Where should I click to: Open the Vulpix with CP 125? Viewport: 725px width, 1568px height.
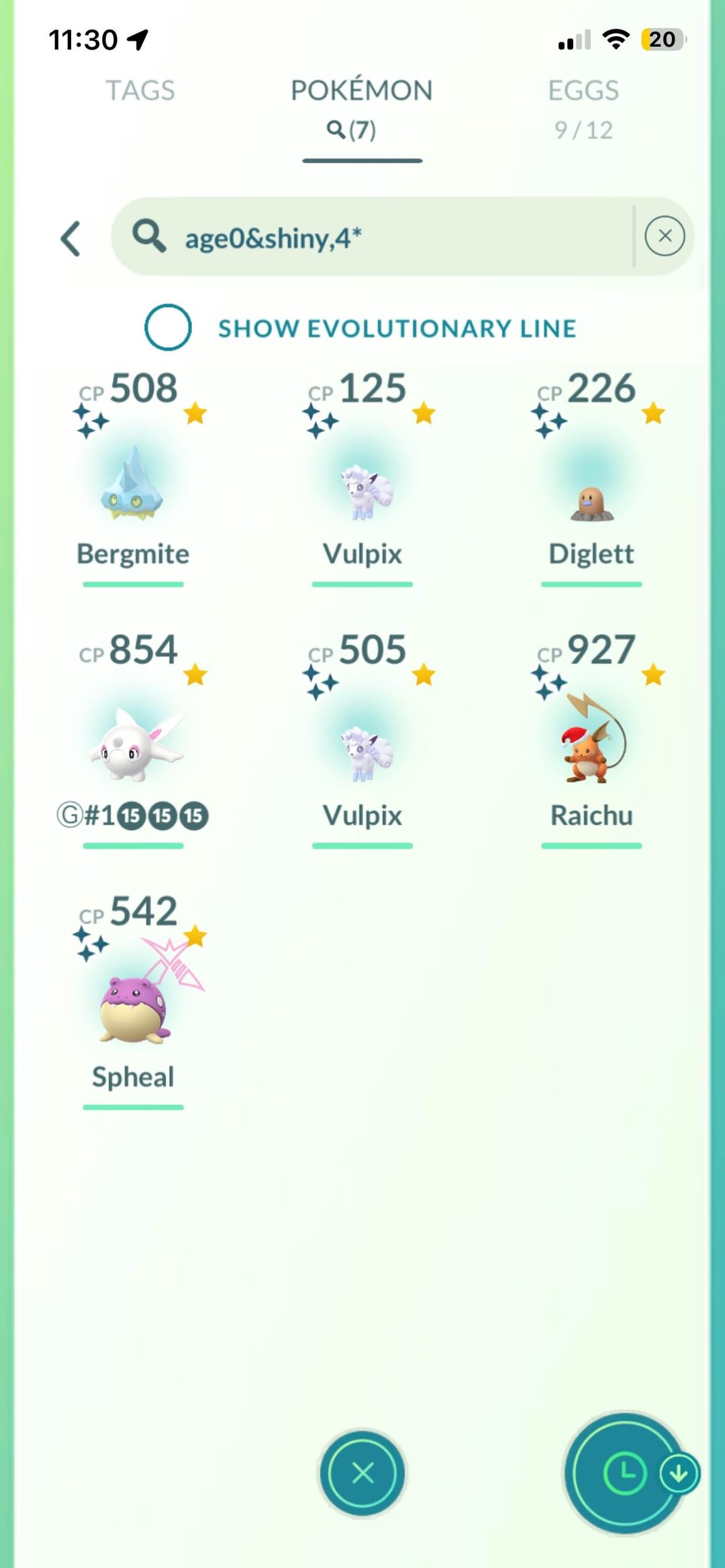[x=362, y=478]
